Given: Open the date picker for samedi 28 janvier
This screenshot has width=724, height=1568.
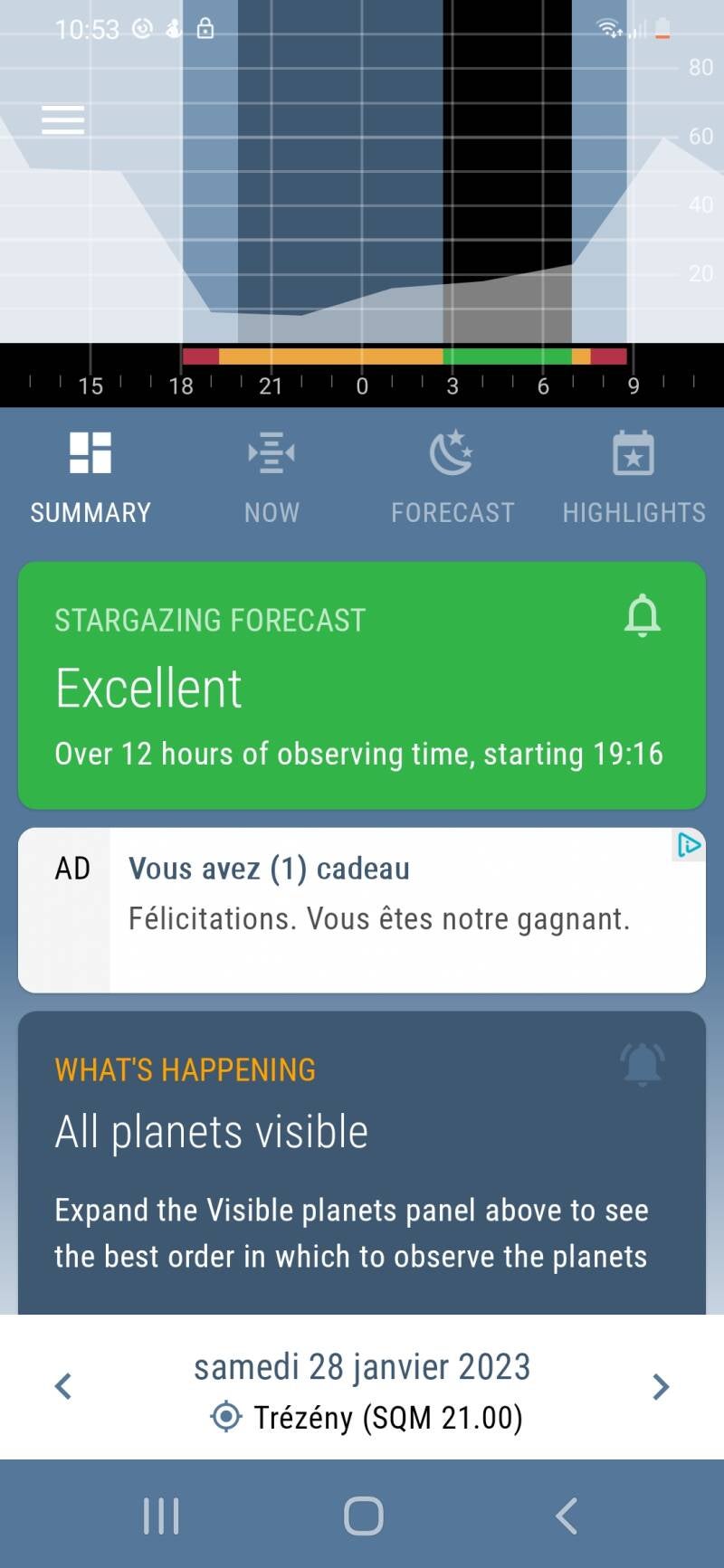Looking at the screenshot, I should click(x=362, y=1366).
